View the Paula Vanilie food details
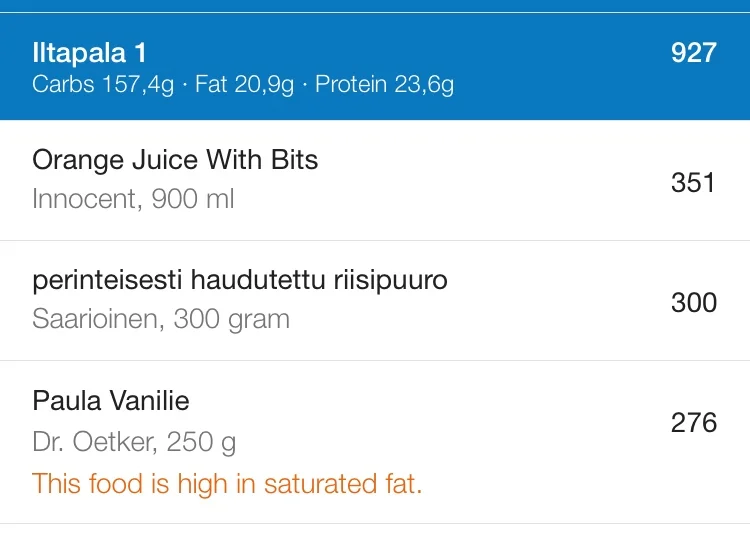 coord(374,441)
